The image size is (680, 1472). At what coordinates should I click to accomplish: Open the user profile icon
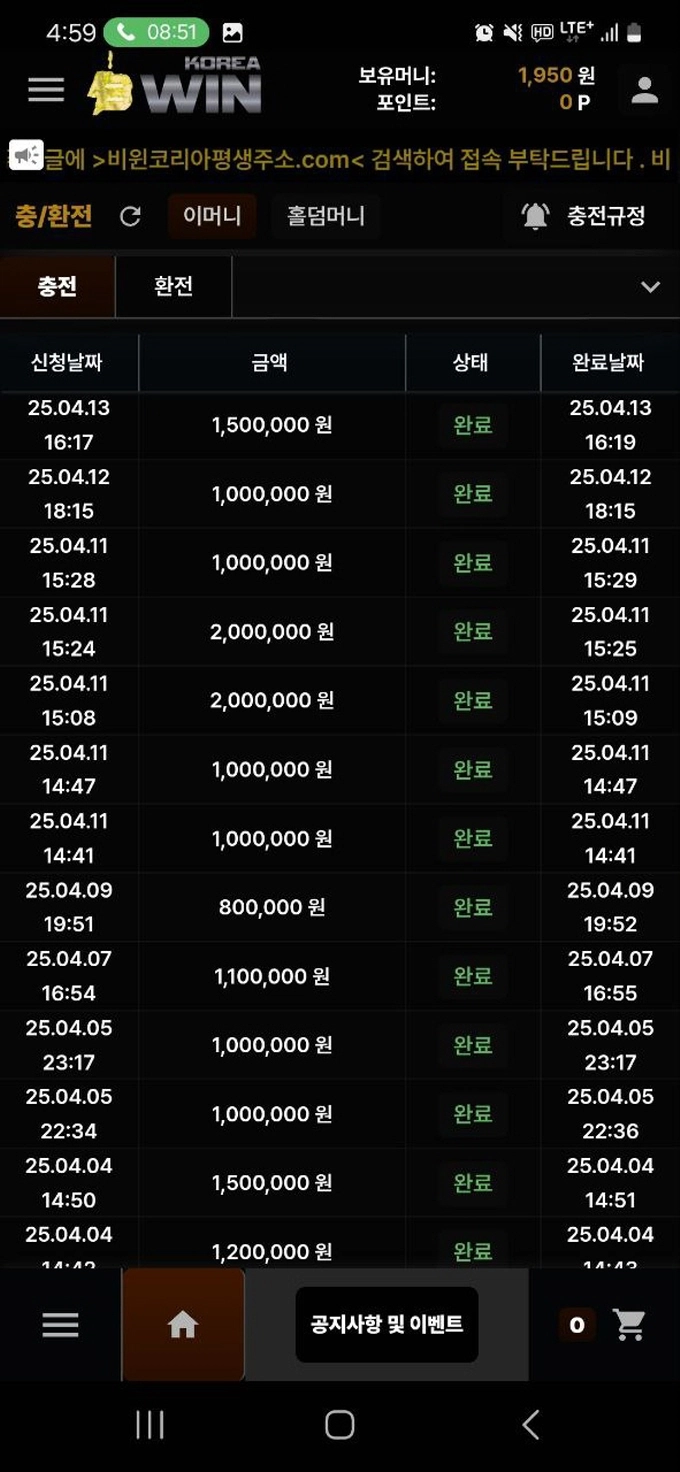pyautogui.click(x=645, y=90)
